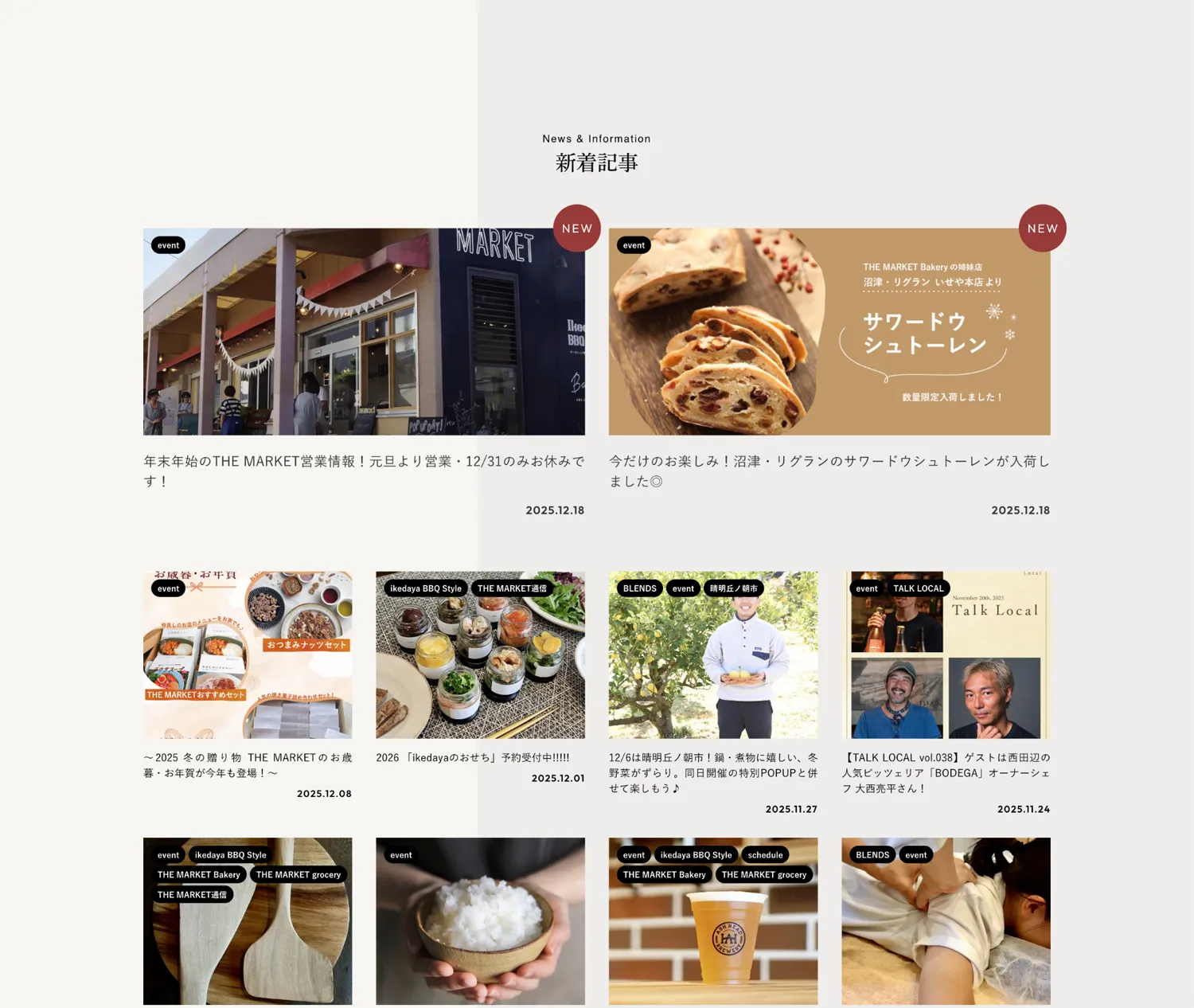This screenshot has height=1008, width=1194.
Task: Open the article with wooden spatulas photo
Action: pos(248,947)
